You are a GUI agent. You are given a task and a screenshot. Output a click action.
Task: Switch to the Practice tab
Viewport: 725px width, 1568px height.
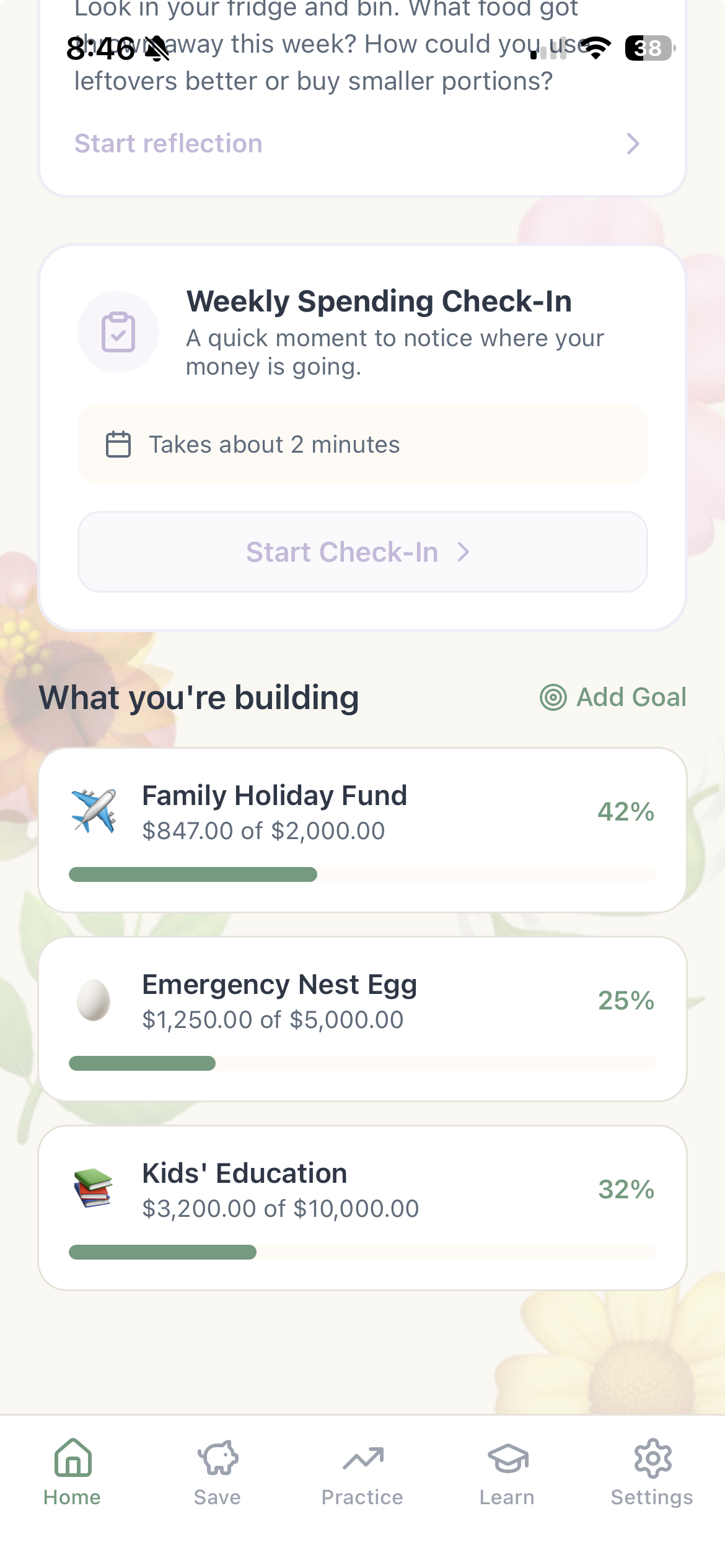pyautogui.click(x=362, y=1473)
